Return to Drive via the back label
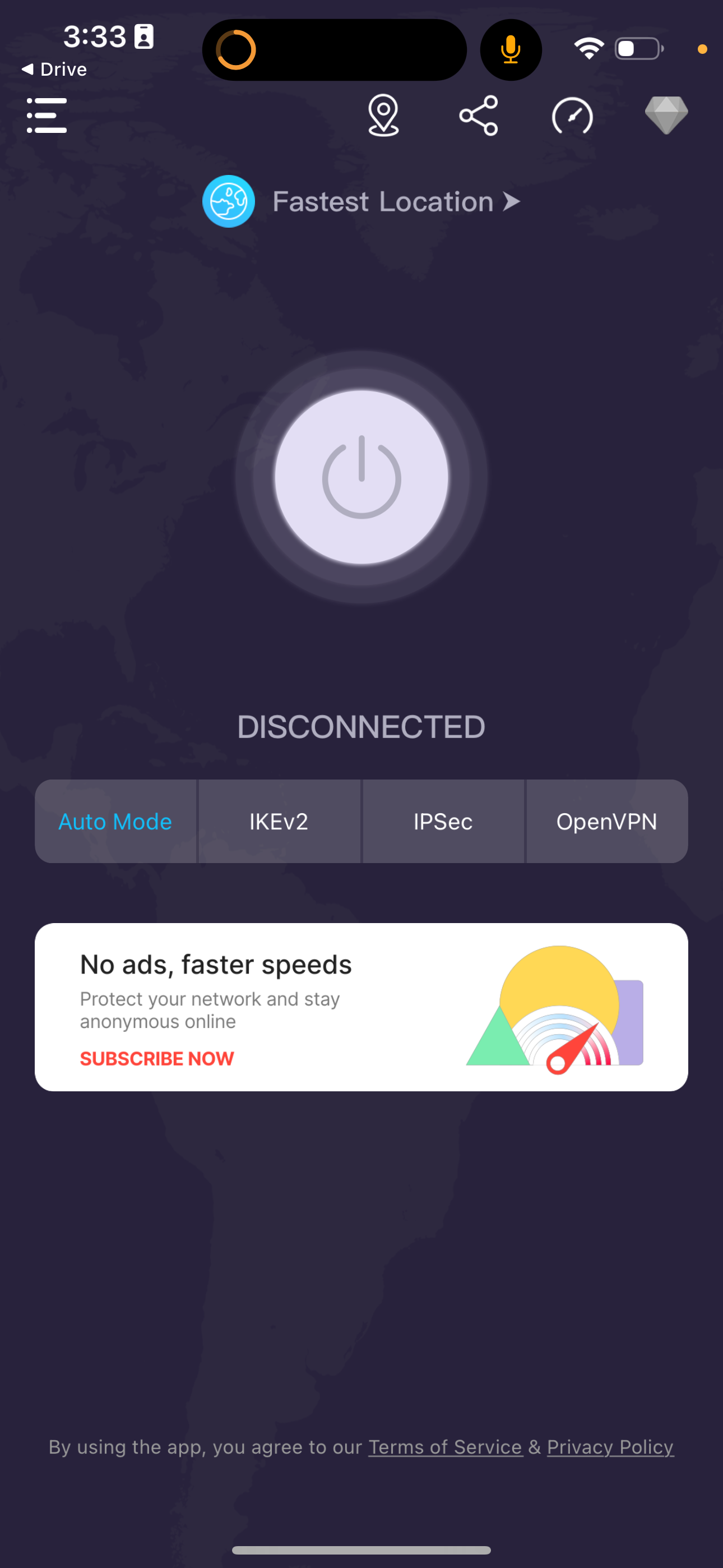 [x=55, y=69]
